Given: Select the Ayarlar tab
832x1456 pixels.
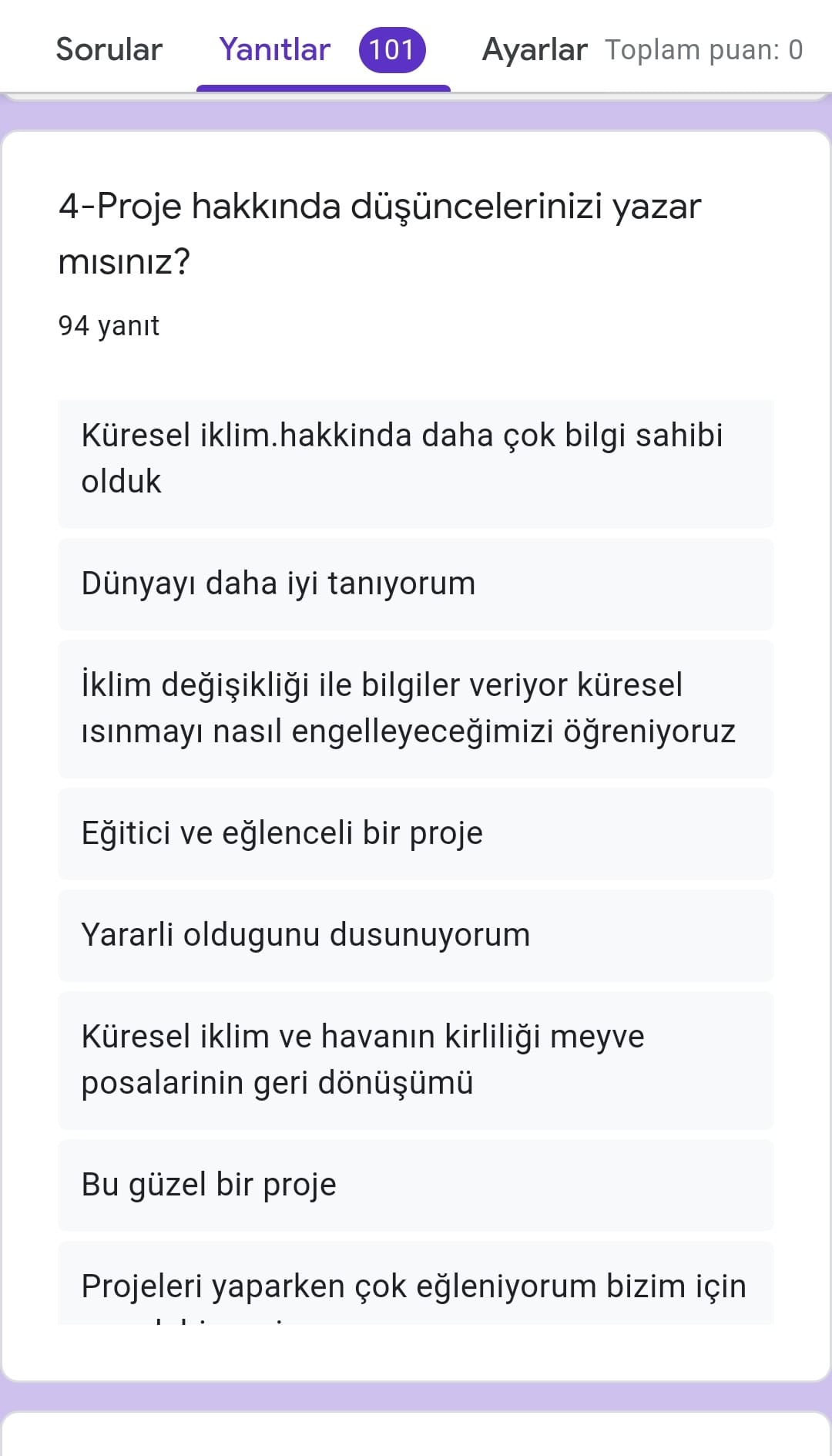Looking at the screenshot, I should click(x=535, y=49).
